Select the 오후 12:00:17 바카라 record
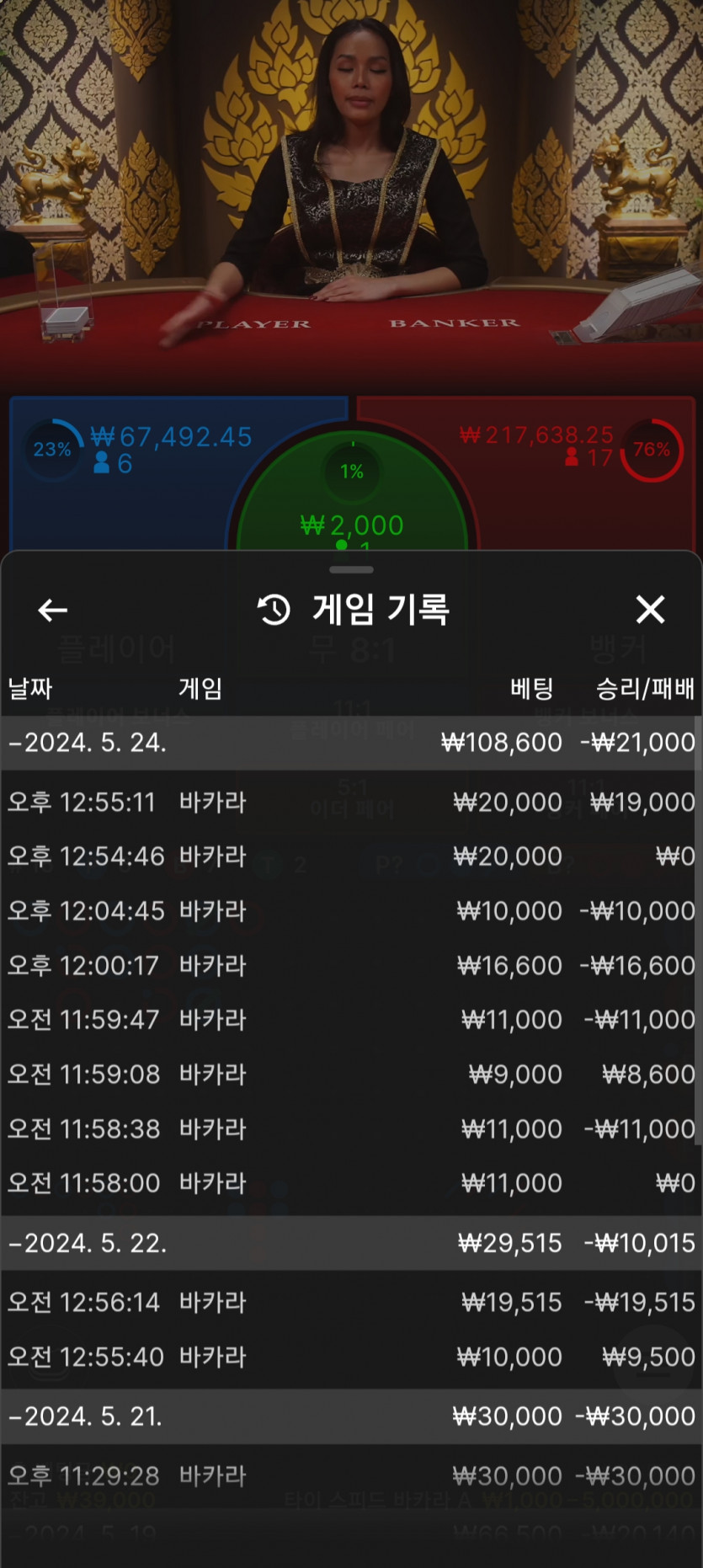 click(x=351, y=965)
